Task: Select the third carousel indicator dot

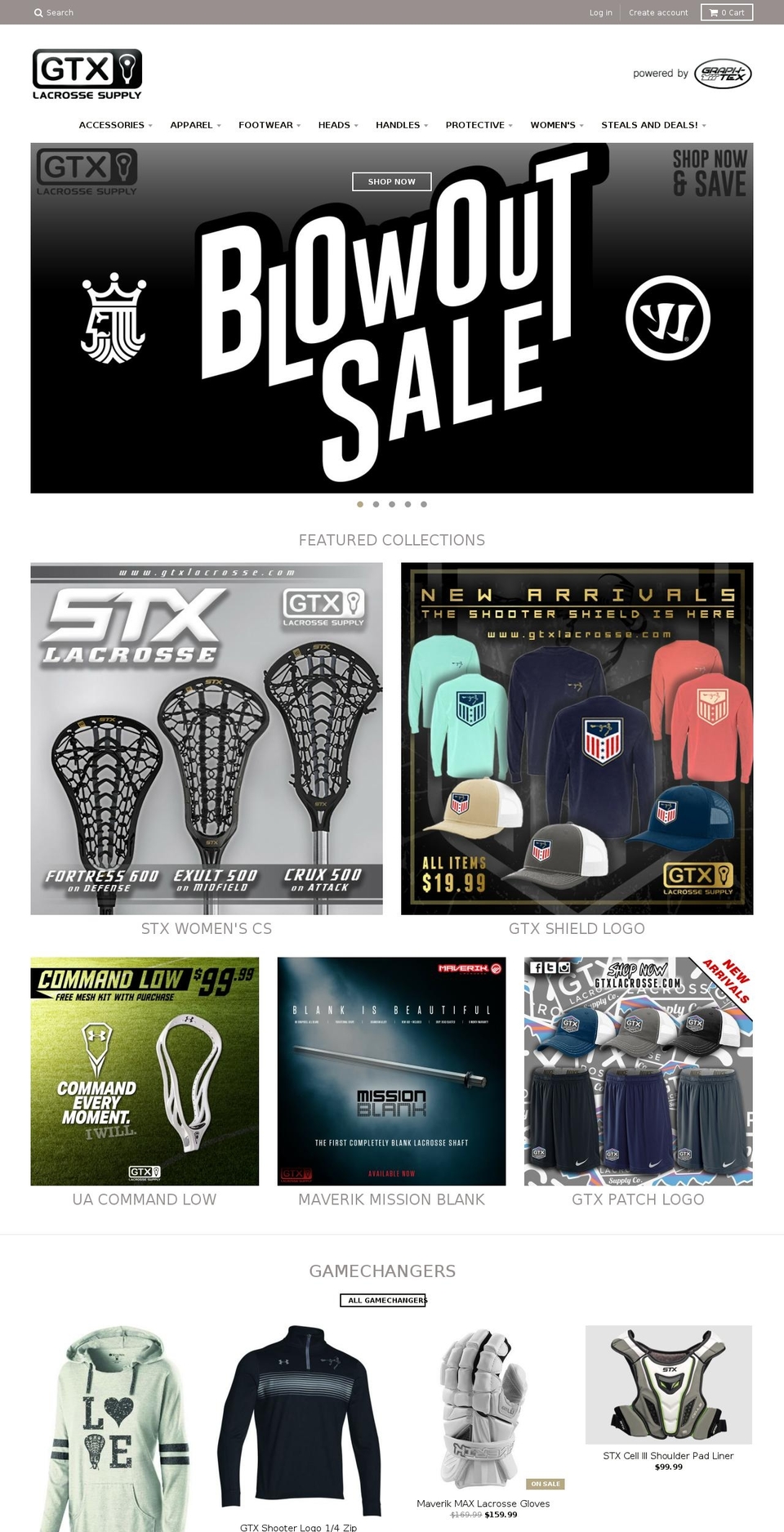Action: point(392,504)
